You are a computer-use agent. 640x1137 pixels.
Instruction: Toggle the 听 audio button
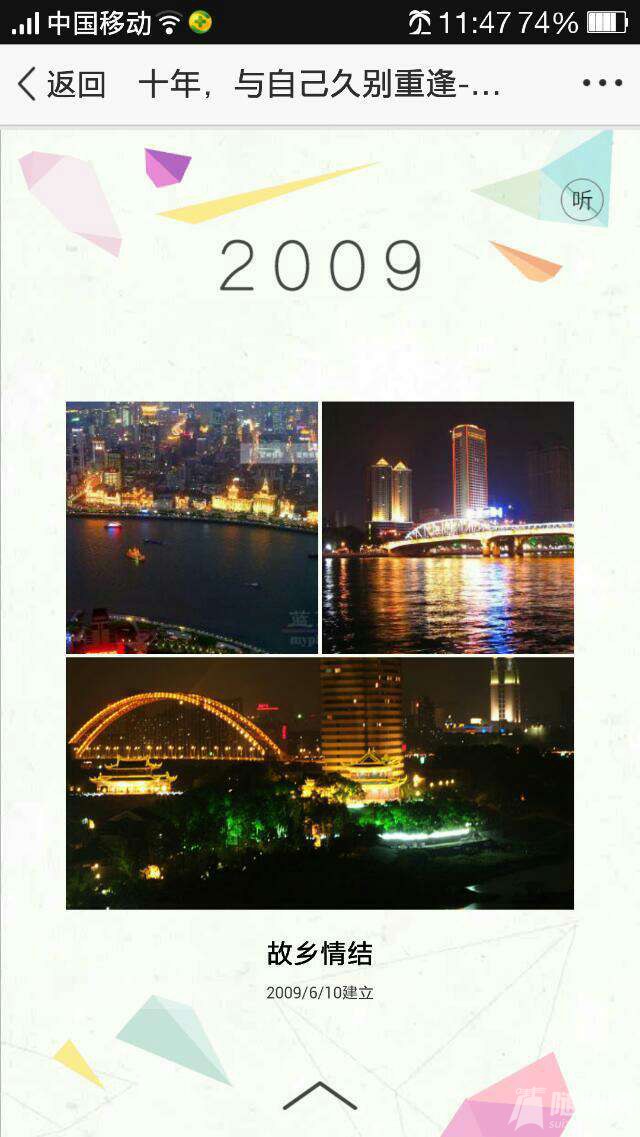click(x=582, y=200)
